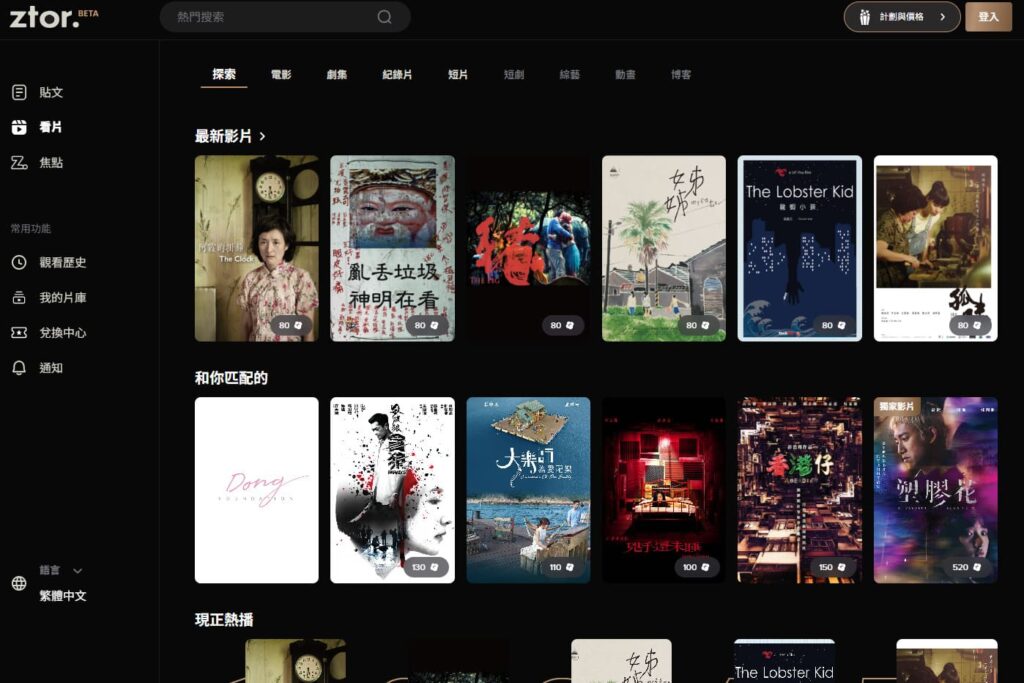View 觀看歷史 watch history

coord(62,262)
